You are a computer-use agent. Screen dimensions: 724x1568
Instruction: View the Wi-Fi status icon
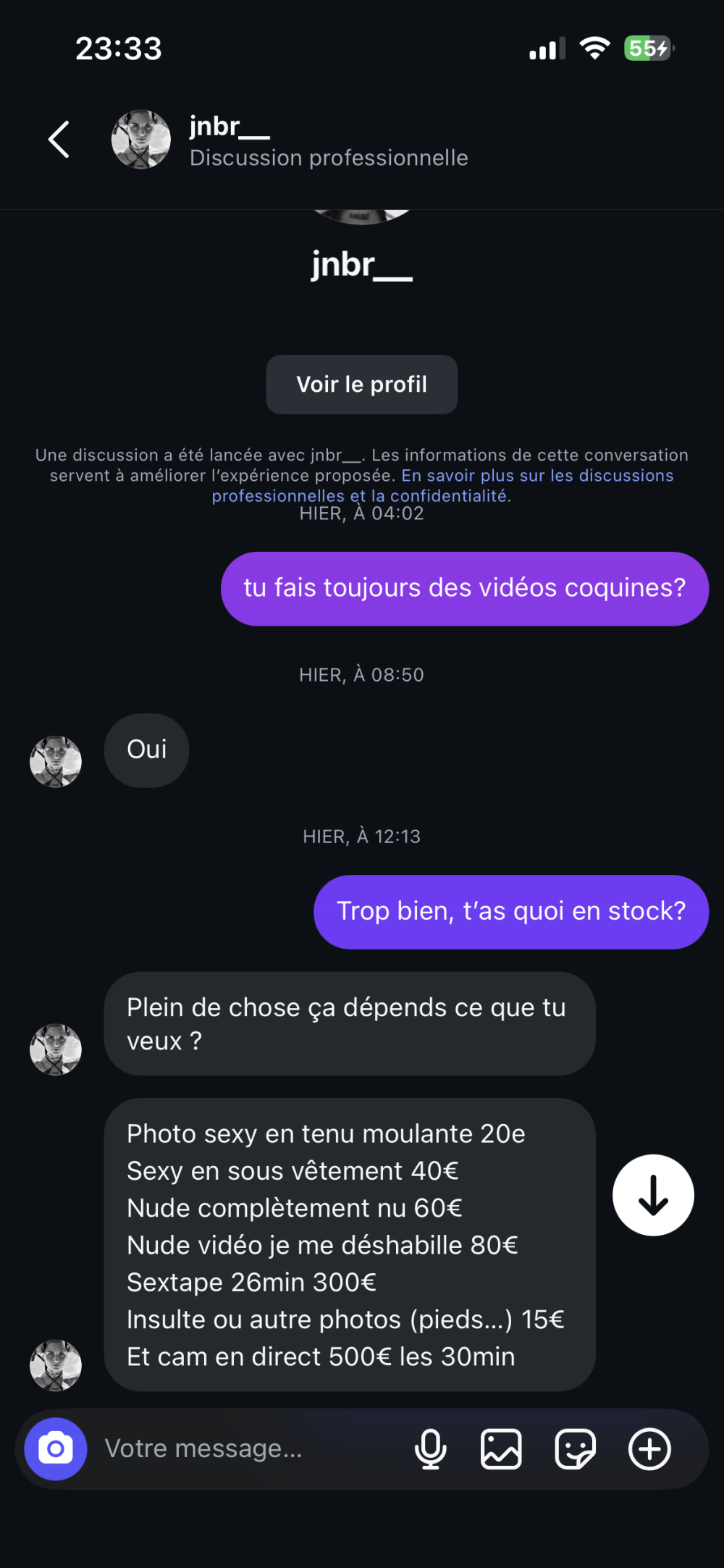tap(592, 48)
